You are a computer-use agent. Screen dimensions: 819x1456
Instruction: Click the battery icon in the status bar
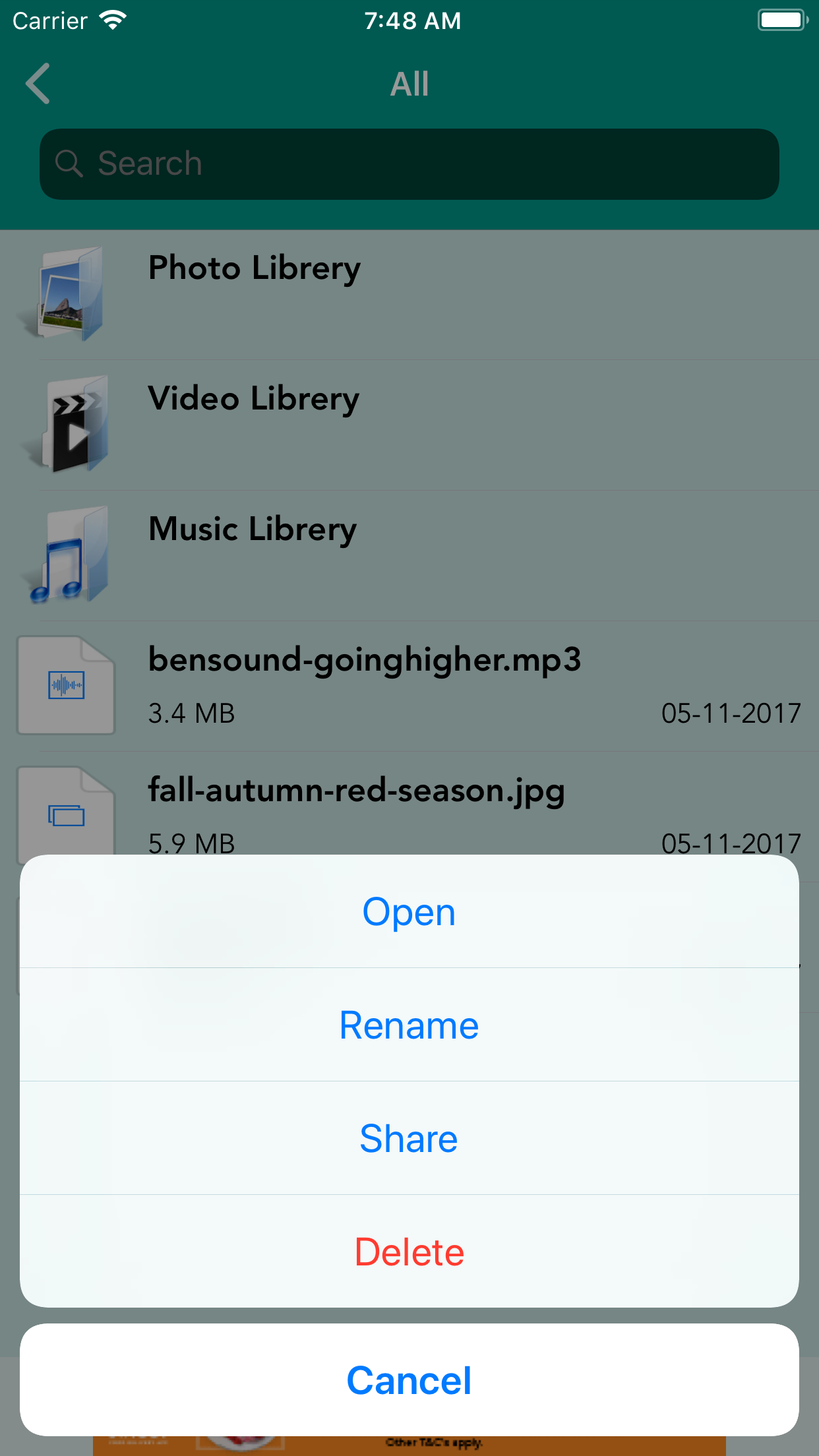pyautogui.click(x=782, y=18)
